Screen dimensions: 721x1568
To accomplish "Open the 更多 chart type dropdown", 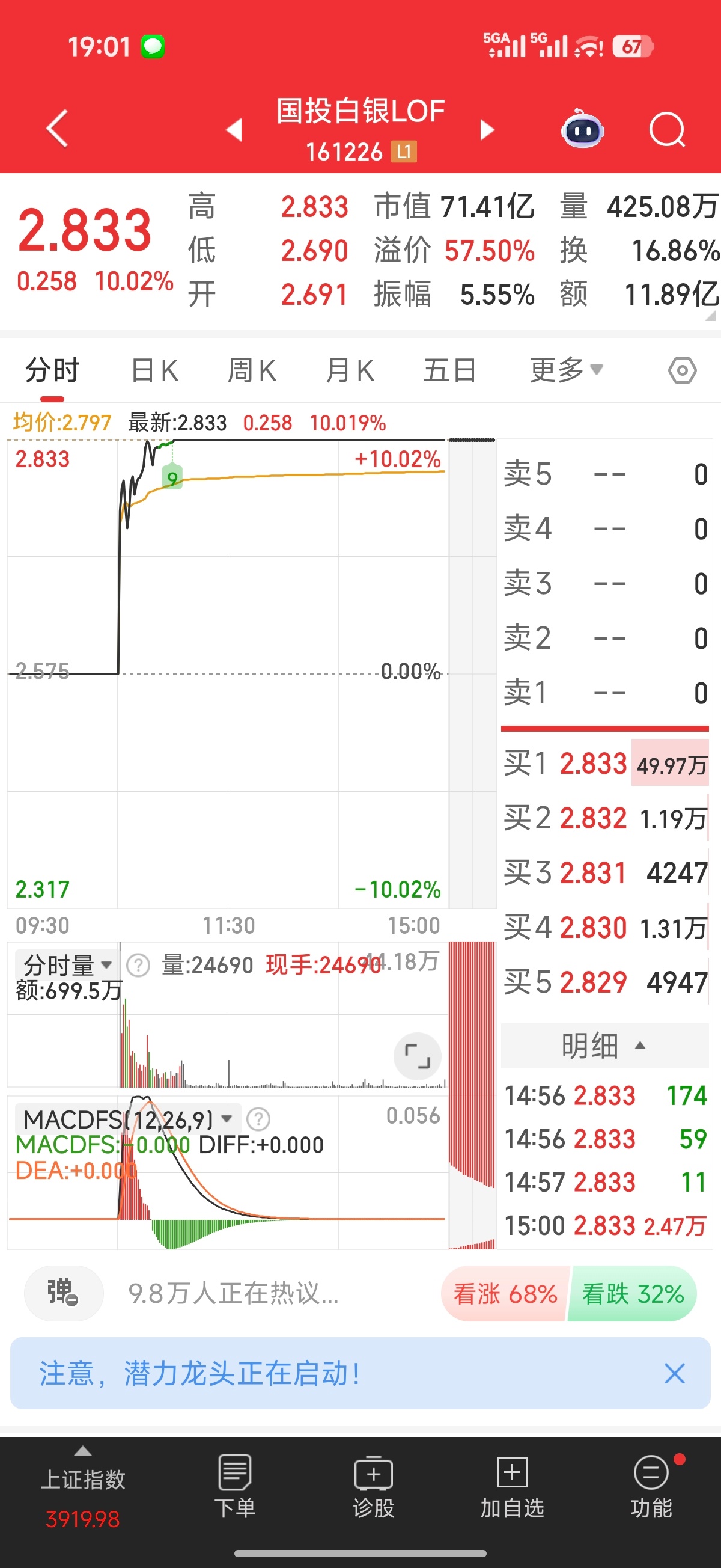I will click(x=565, y=369).
